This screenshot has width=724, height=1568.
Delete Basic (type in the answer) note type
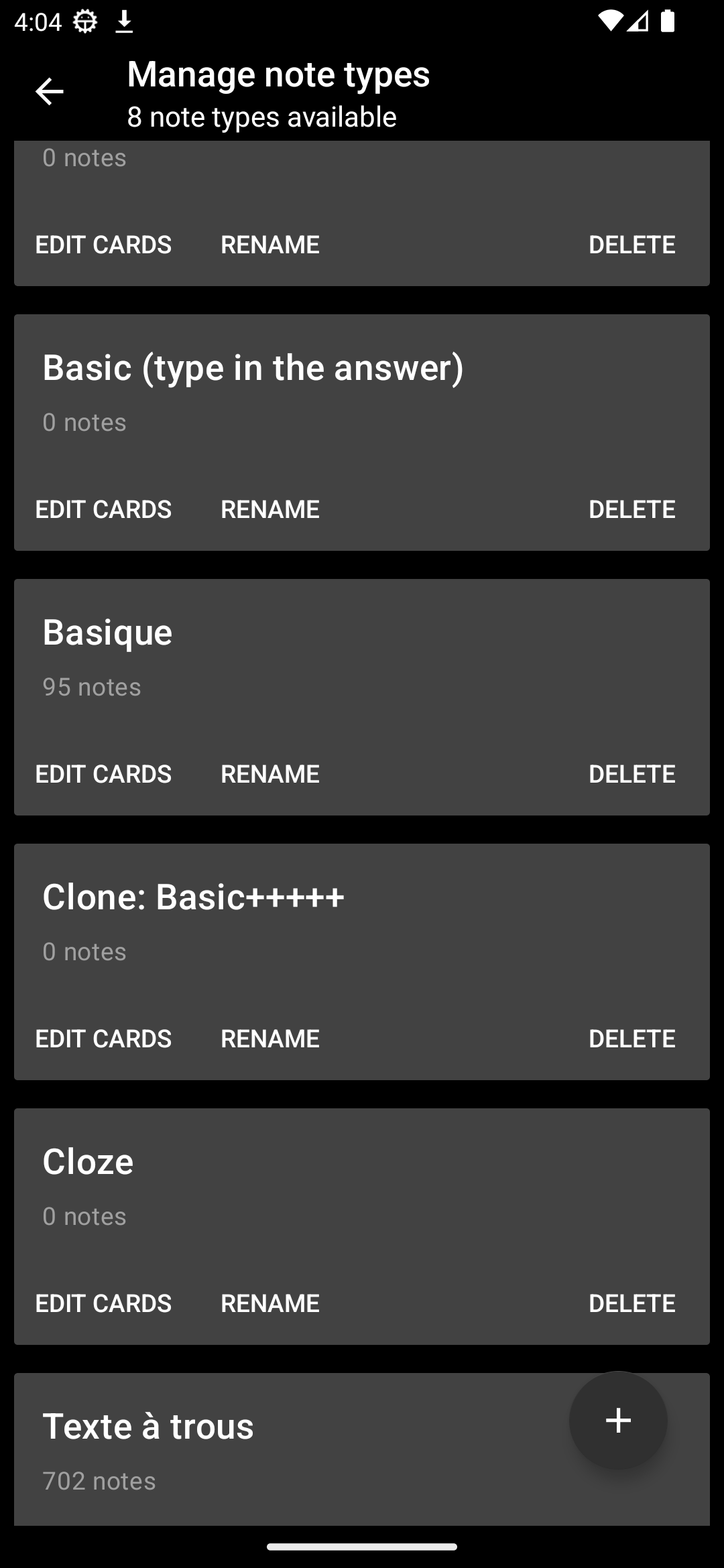coord(631,509)
